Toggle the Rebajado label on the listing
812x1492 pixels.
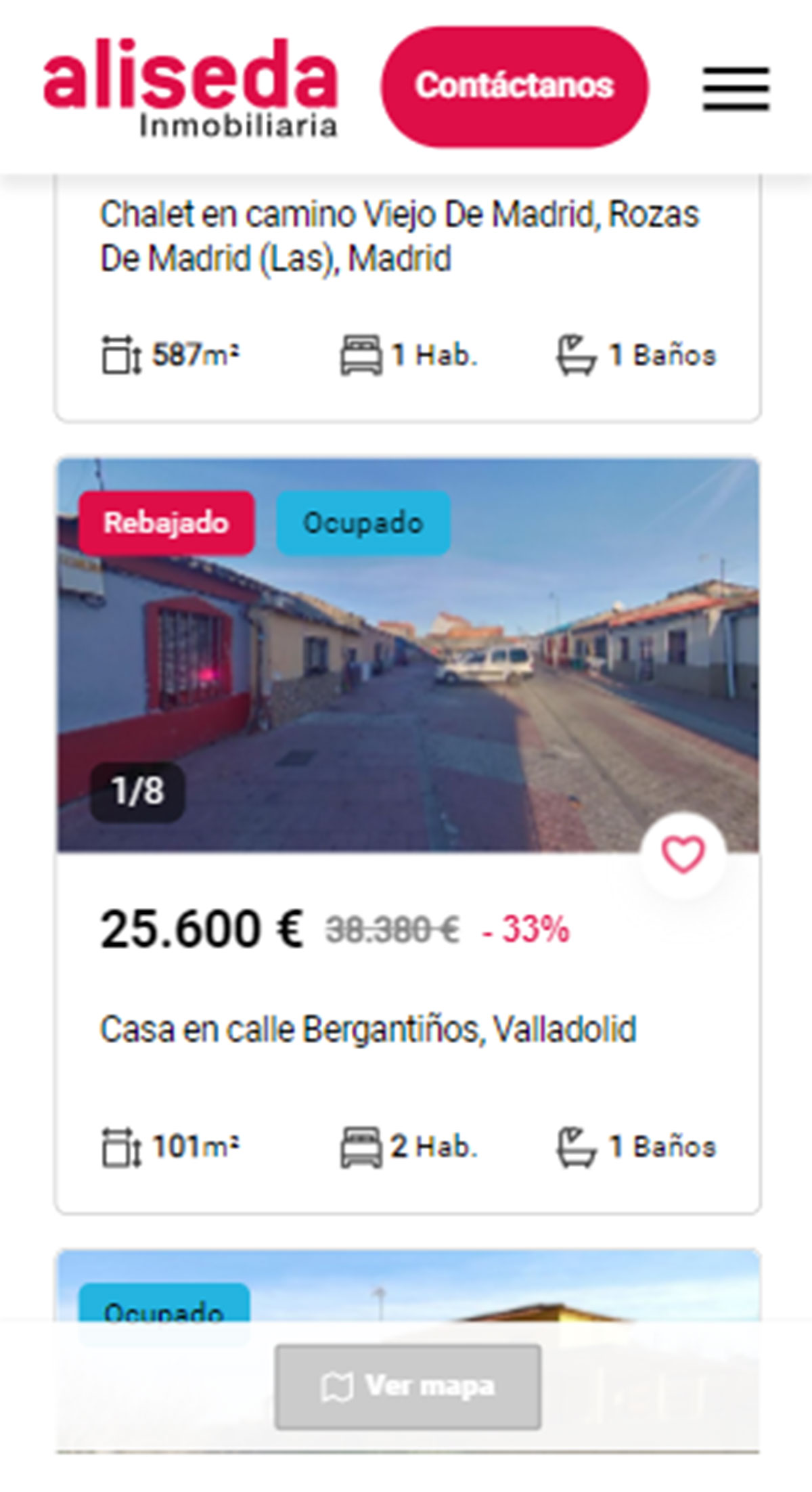point(164,521)
